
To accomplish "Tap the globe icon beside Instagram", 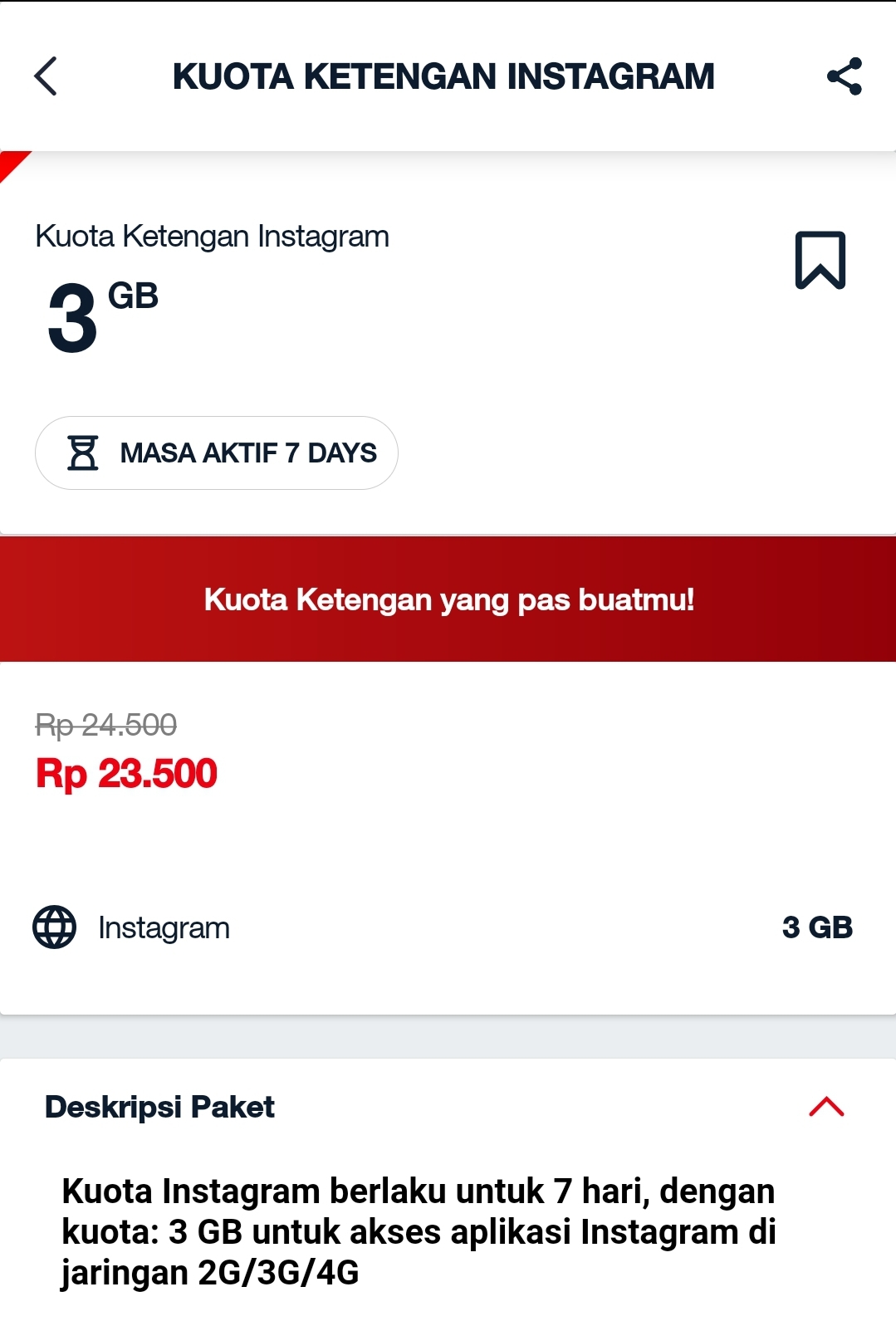I will 54,927.
